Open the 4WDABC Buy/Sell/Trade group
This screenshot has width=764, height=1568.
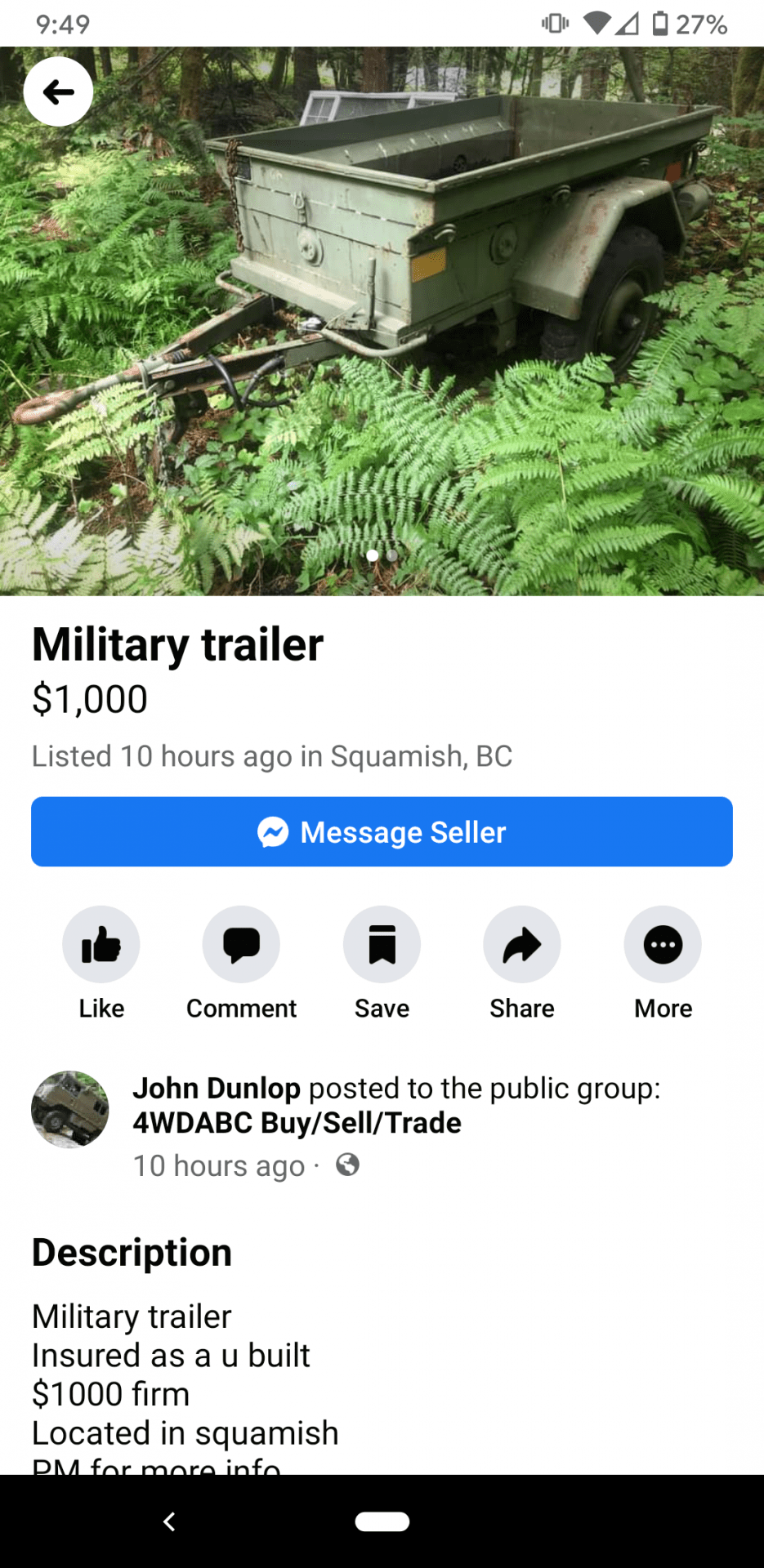[x=297, y=1123]
